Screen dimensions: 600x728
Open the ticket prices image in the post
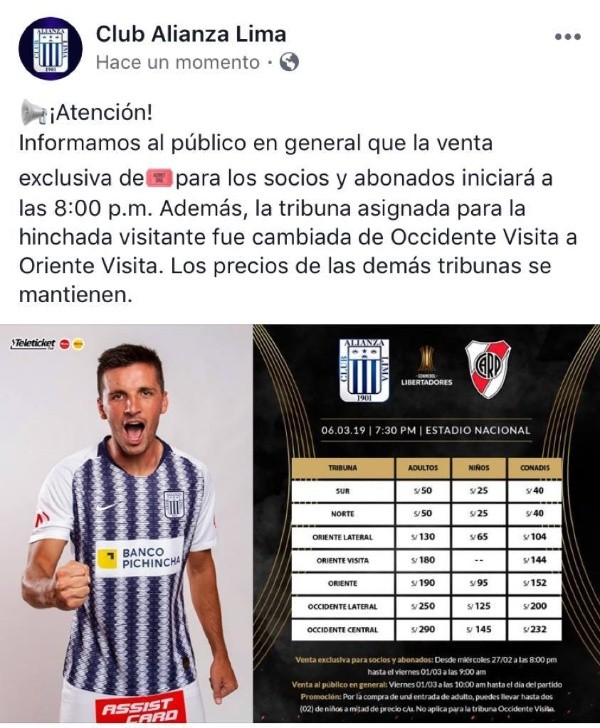424,523
